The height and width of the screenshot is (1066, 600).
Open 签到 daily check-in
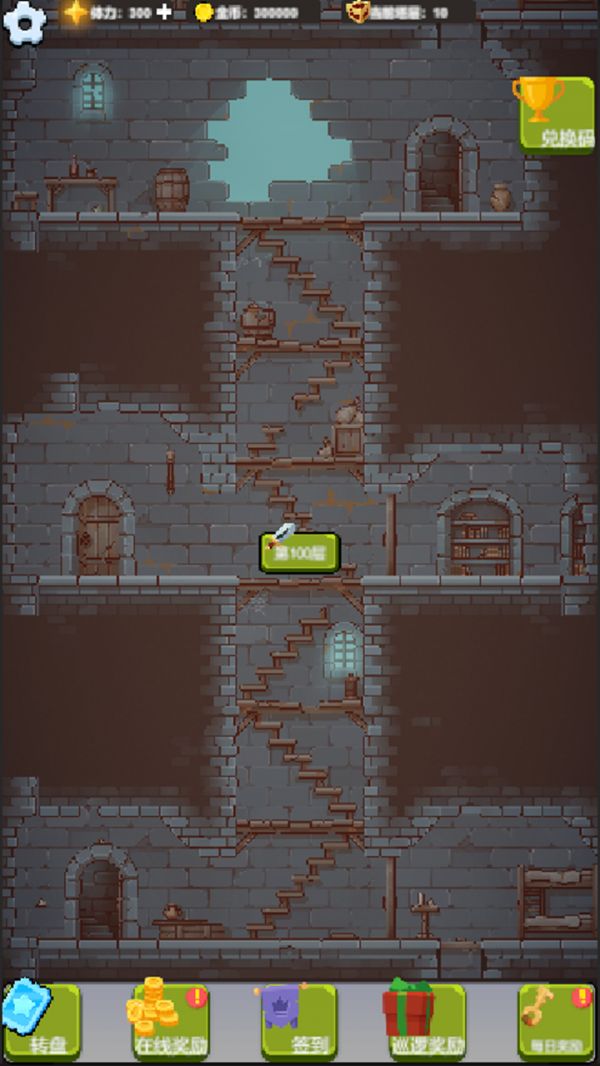[x=299, y=1022]
